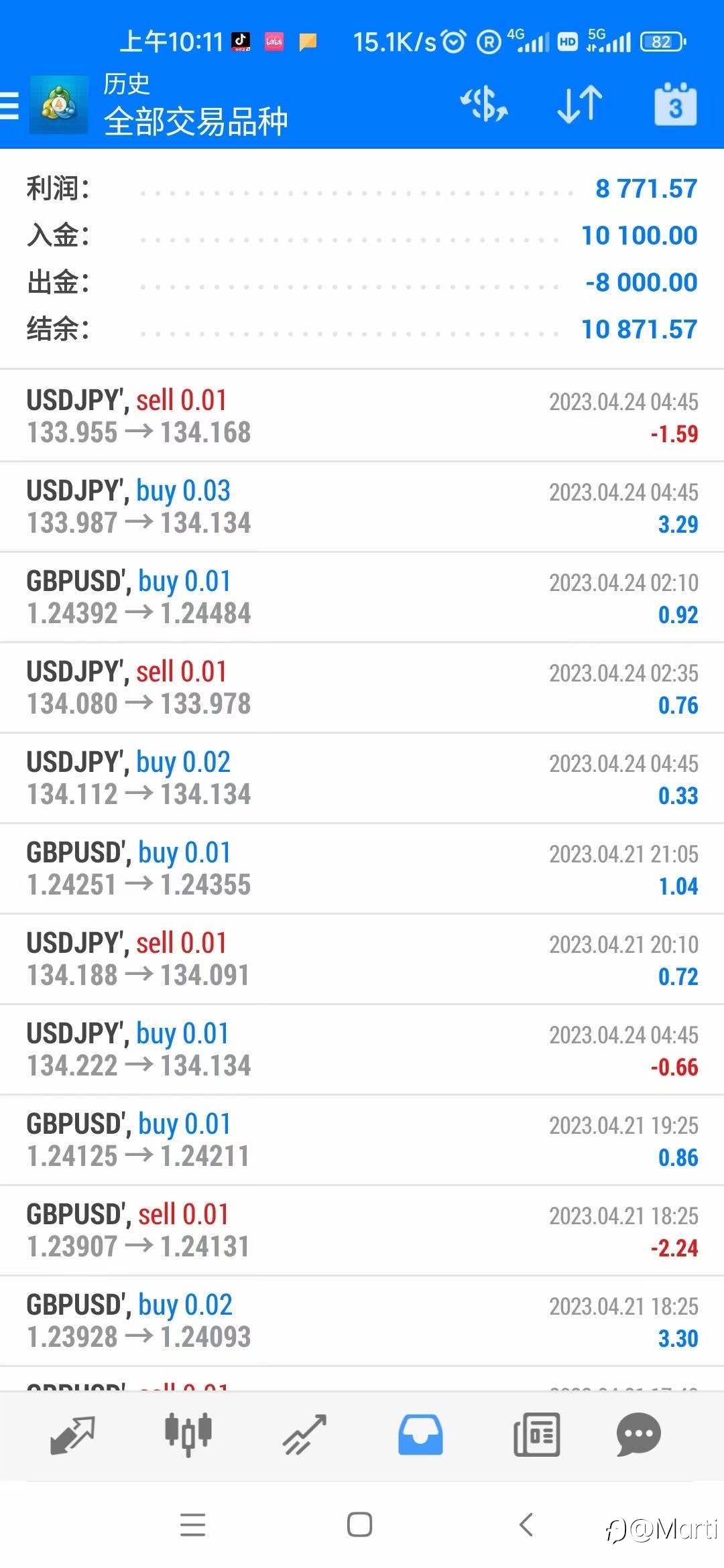724x1568 pixels.
Task: Switch to the Quotes tab
Action: (x=72, y=1435)
